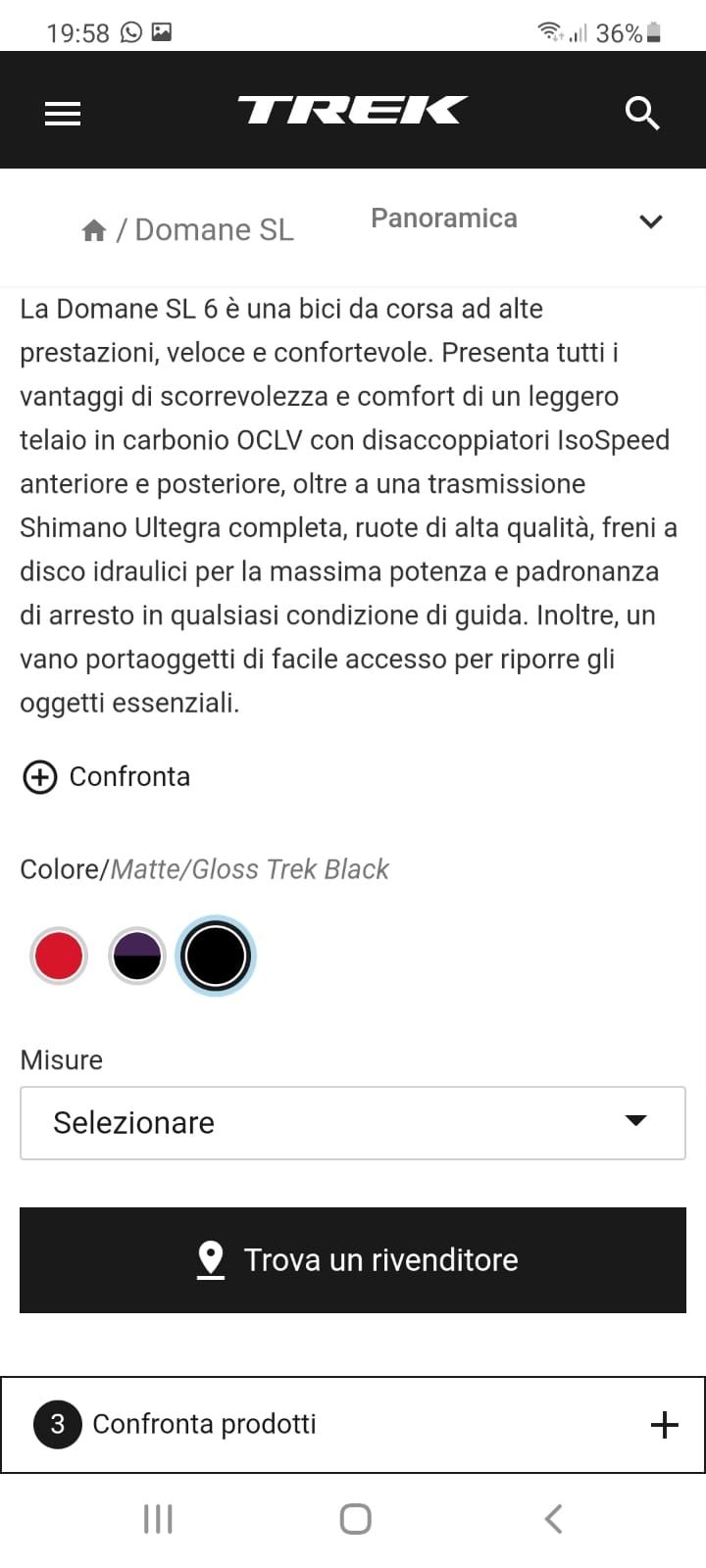Expand the Confronta prodotti bar

point(664,1425)
